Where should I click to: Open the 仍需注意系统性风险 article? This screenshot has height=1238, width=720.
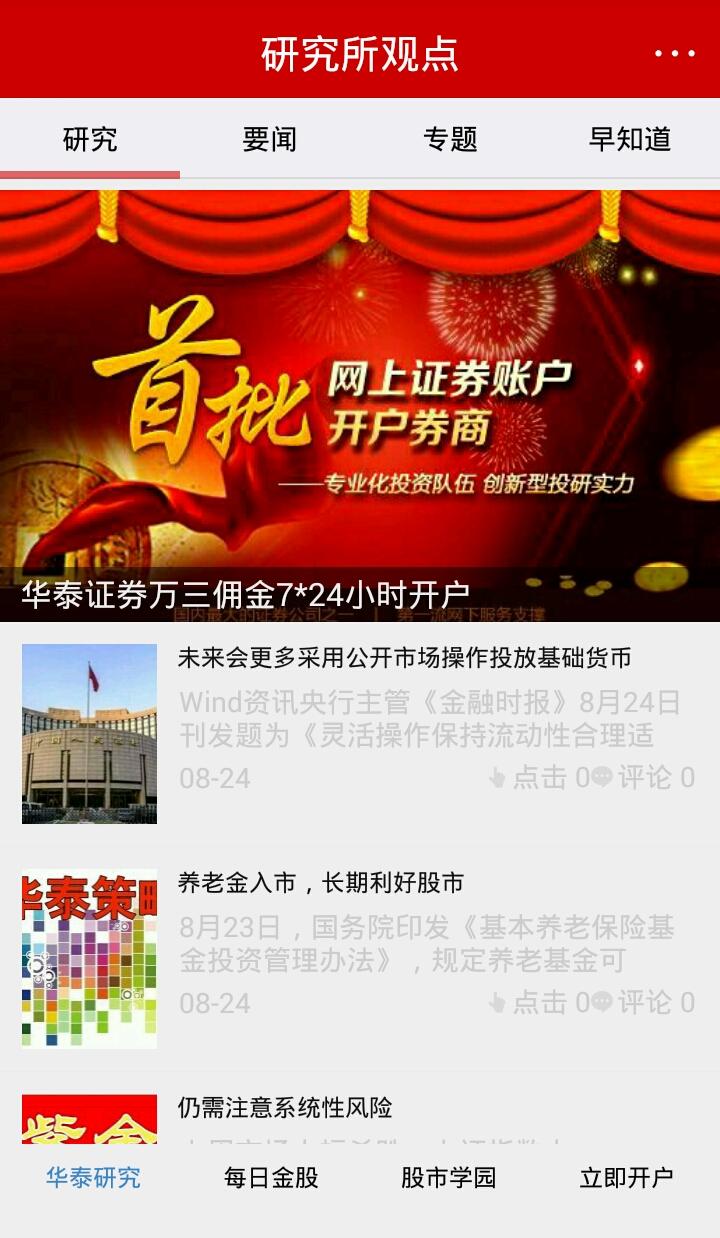285,1108
